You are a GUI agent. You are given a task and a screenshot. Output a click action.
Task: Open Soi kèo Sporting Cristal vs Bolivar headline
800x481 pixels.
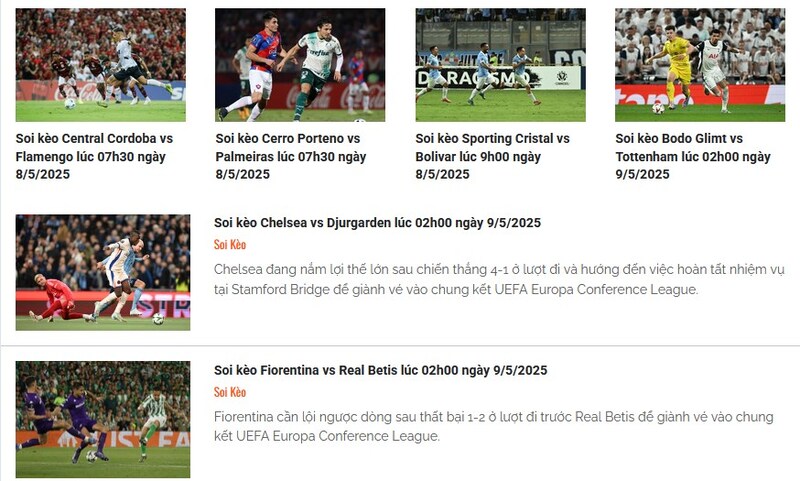pyautogui.click(x=492, y=156)
